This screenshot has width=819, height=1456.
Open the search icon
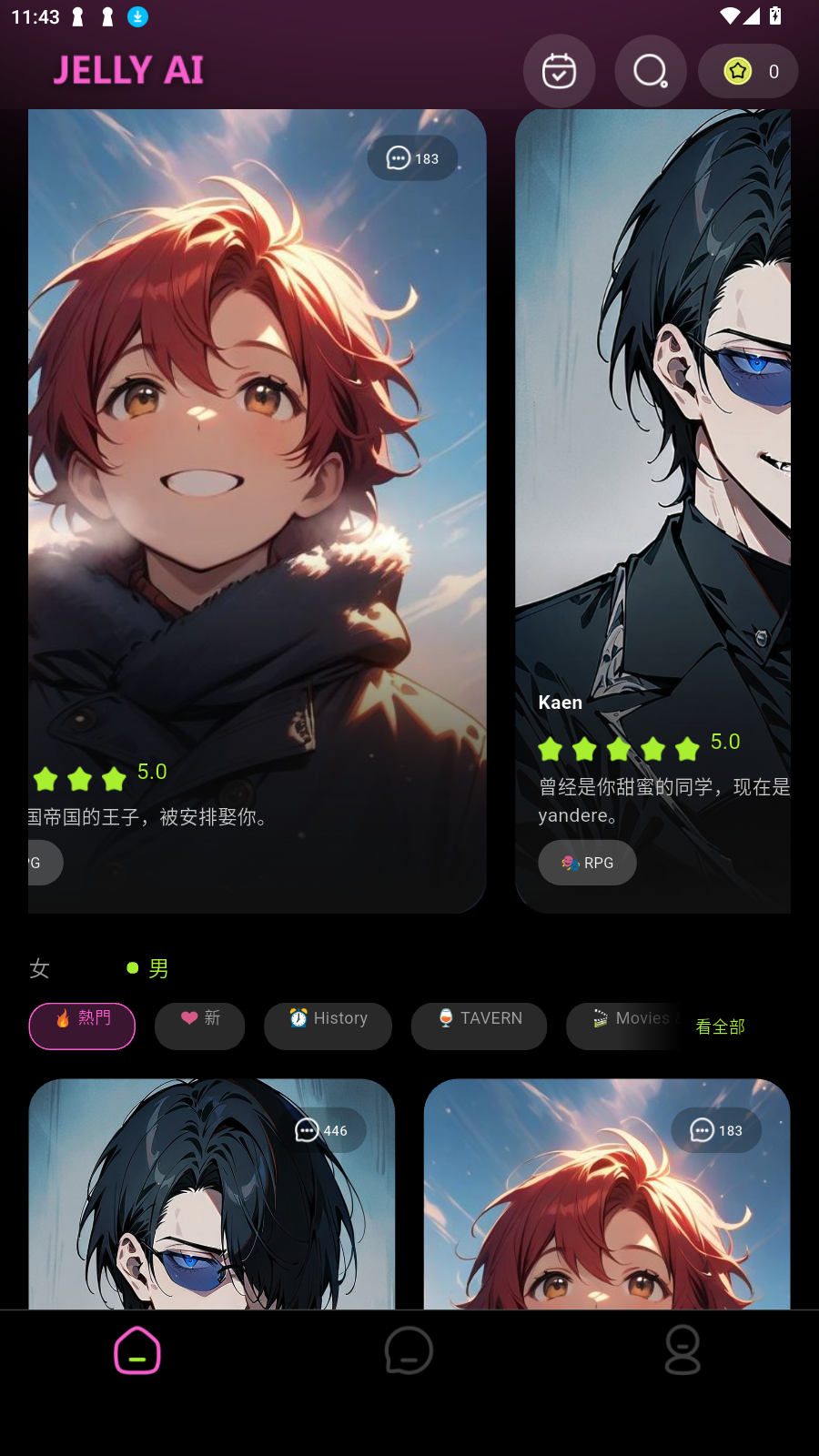650,71
